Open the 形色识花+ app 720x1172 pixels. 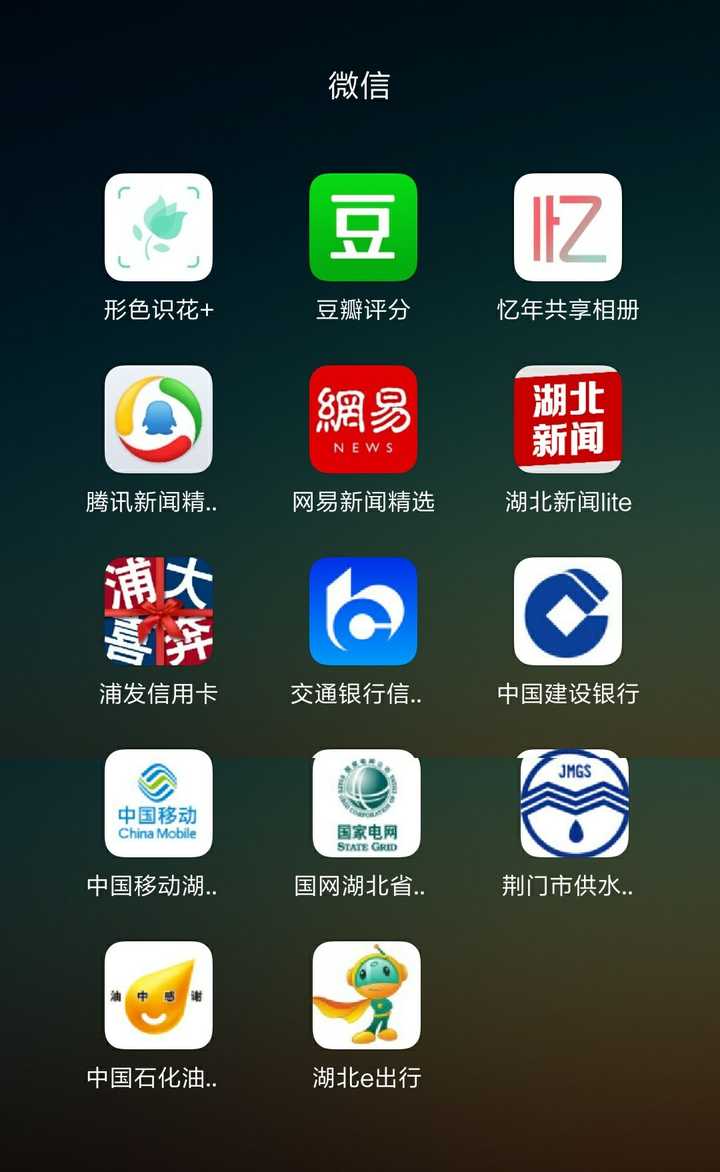(158, 228)
